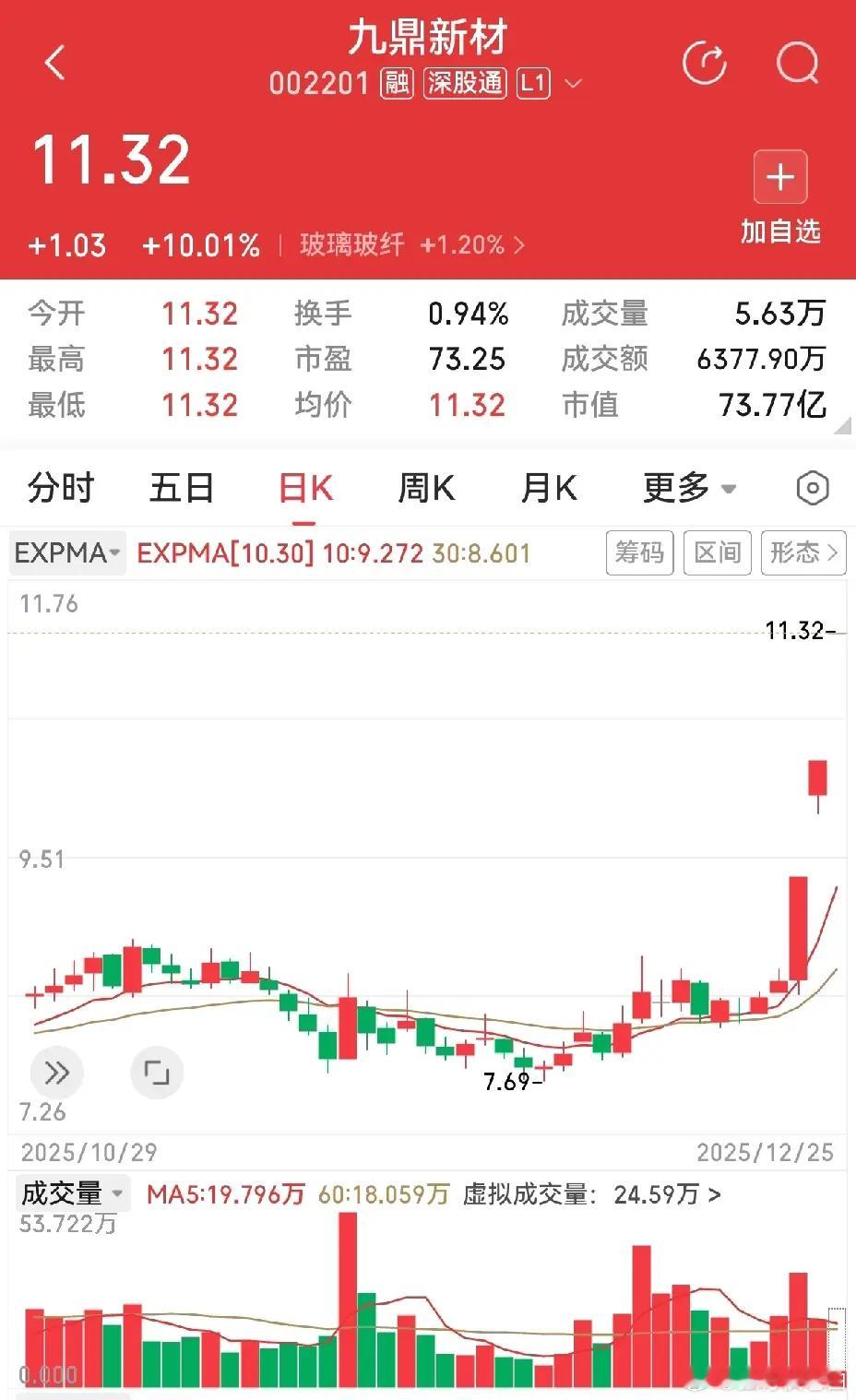Tap the 区间 button
This screenshot has height=1400, width=856.
(x=718, y=552)
